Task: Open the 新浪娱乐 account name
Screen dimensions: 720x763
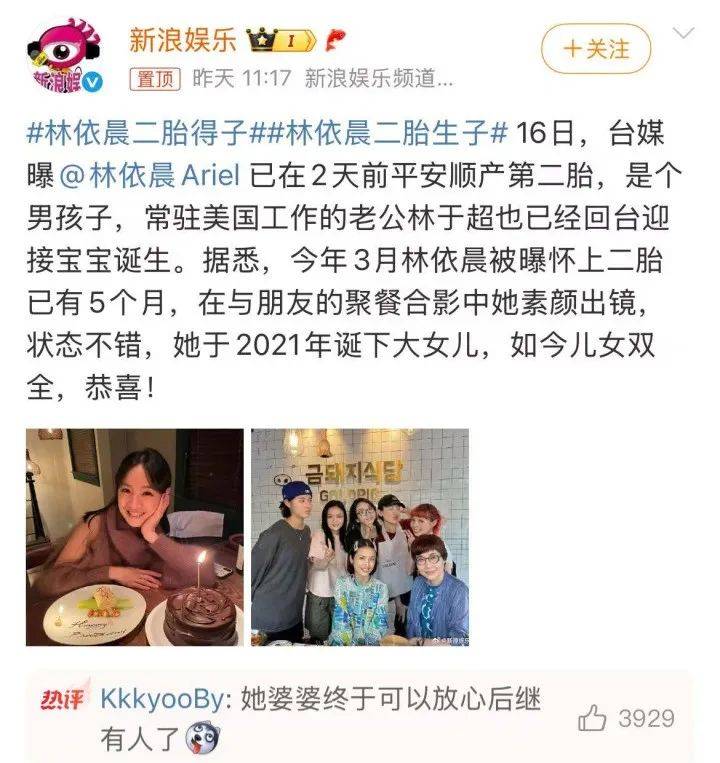Action: [182, 40]
